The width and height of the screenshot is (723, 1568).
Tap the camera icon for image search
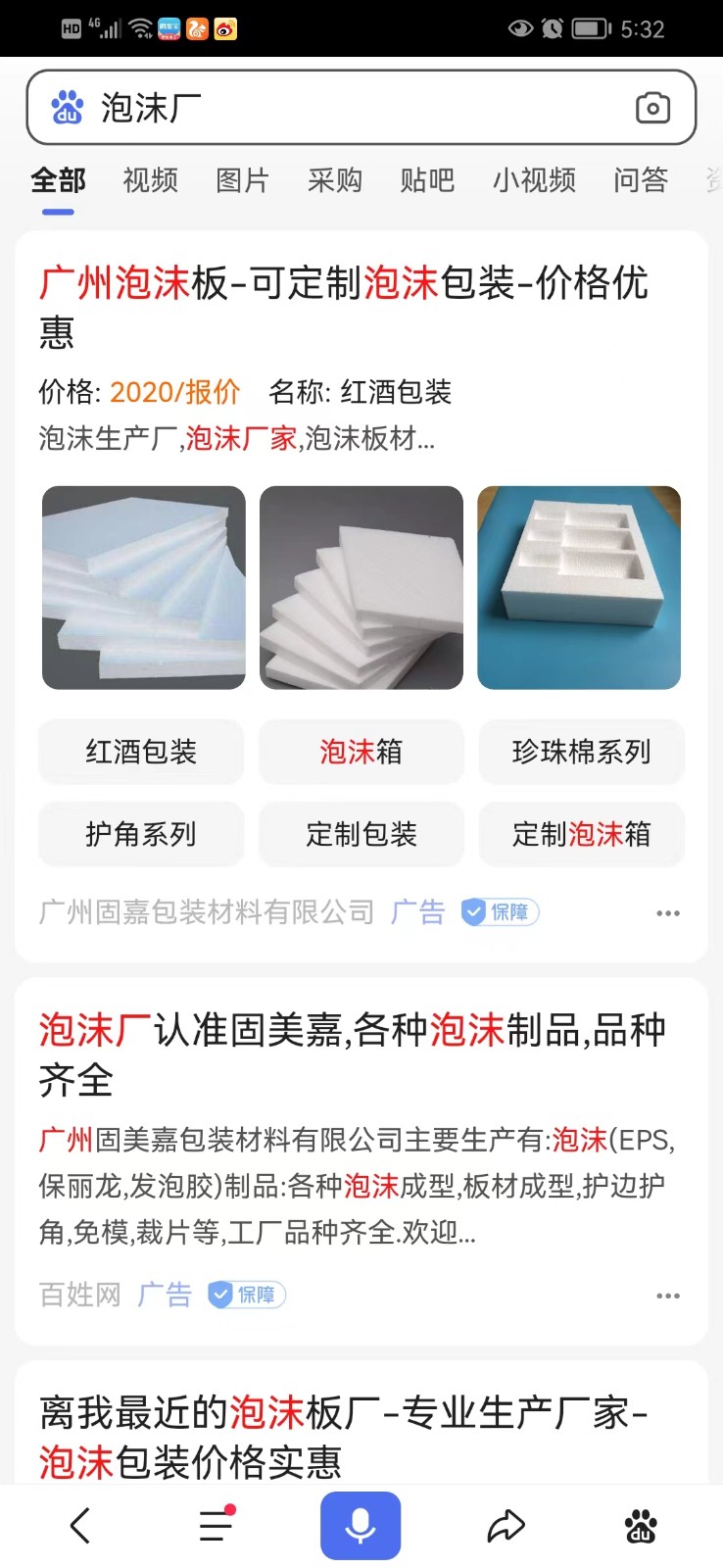pos(654,108)
